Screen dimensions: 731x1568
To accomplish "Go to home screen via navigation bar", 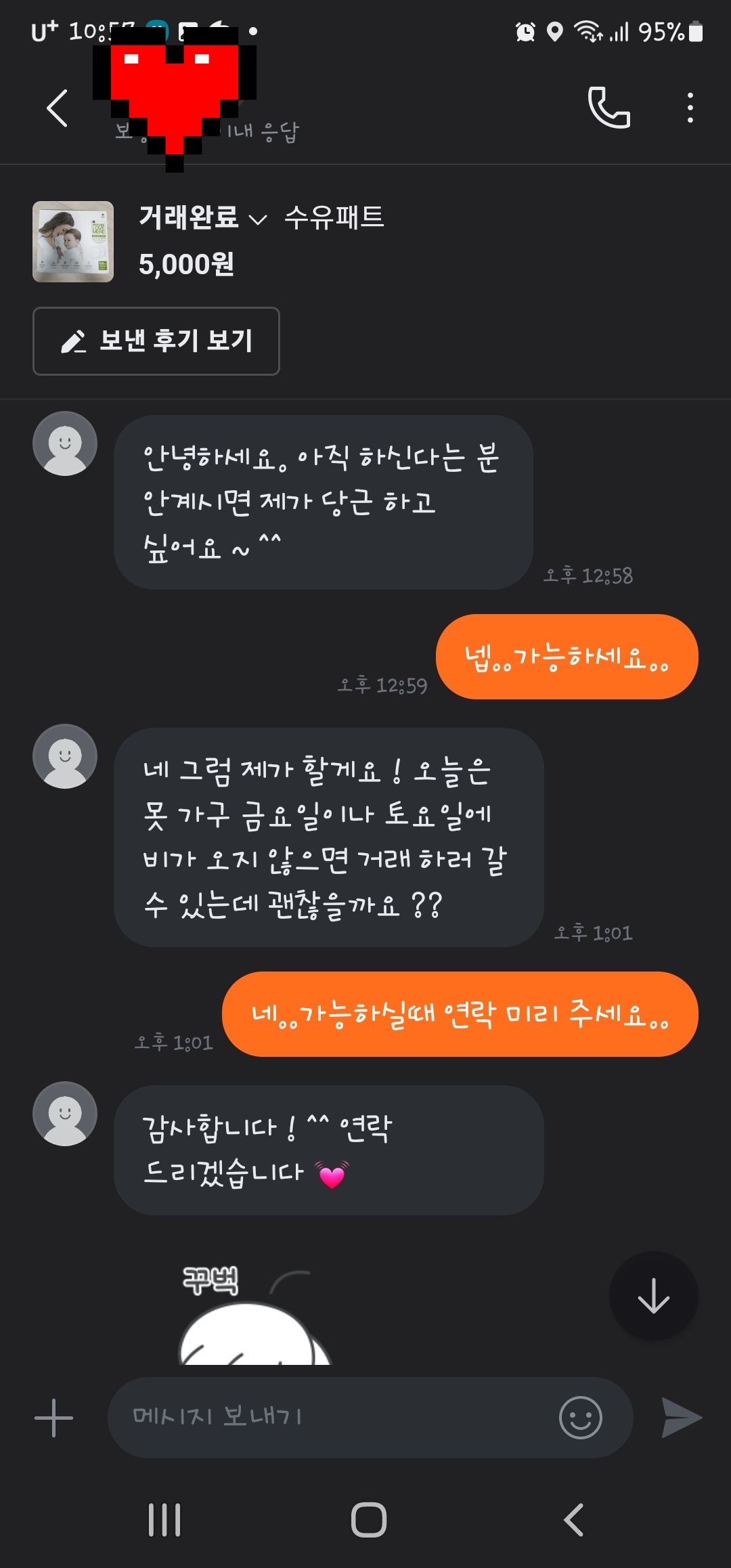I will (368, 1520).
